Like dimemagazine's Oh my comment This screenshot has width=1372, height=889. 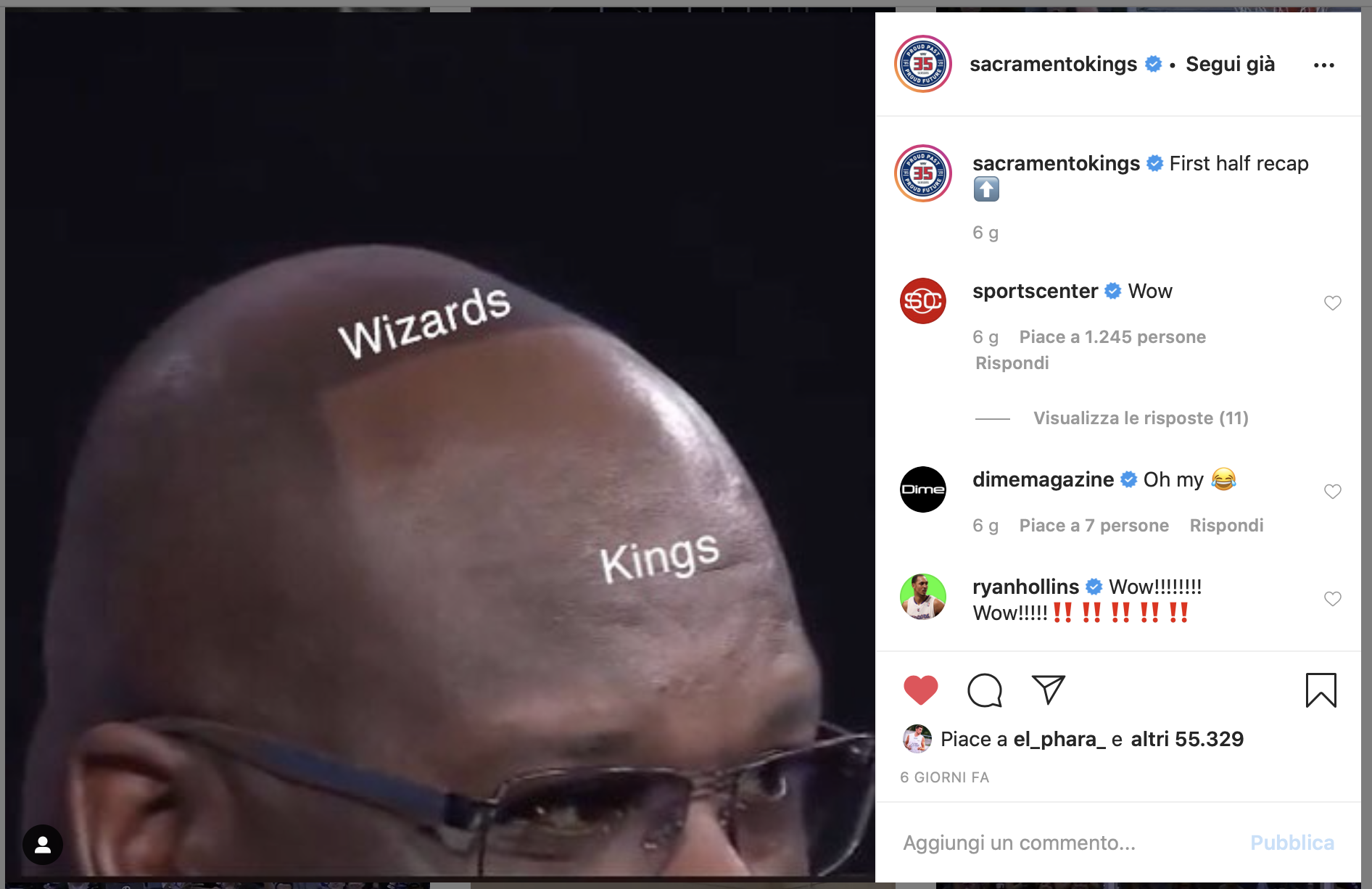(x=1332, y=492)
